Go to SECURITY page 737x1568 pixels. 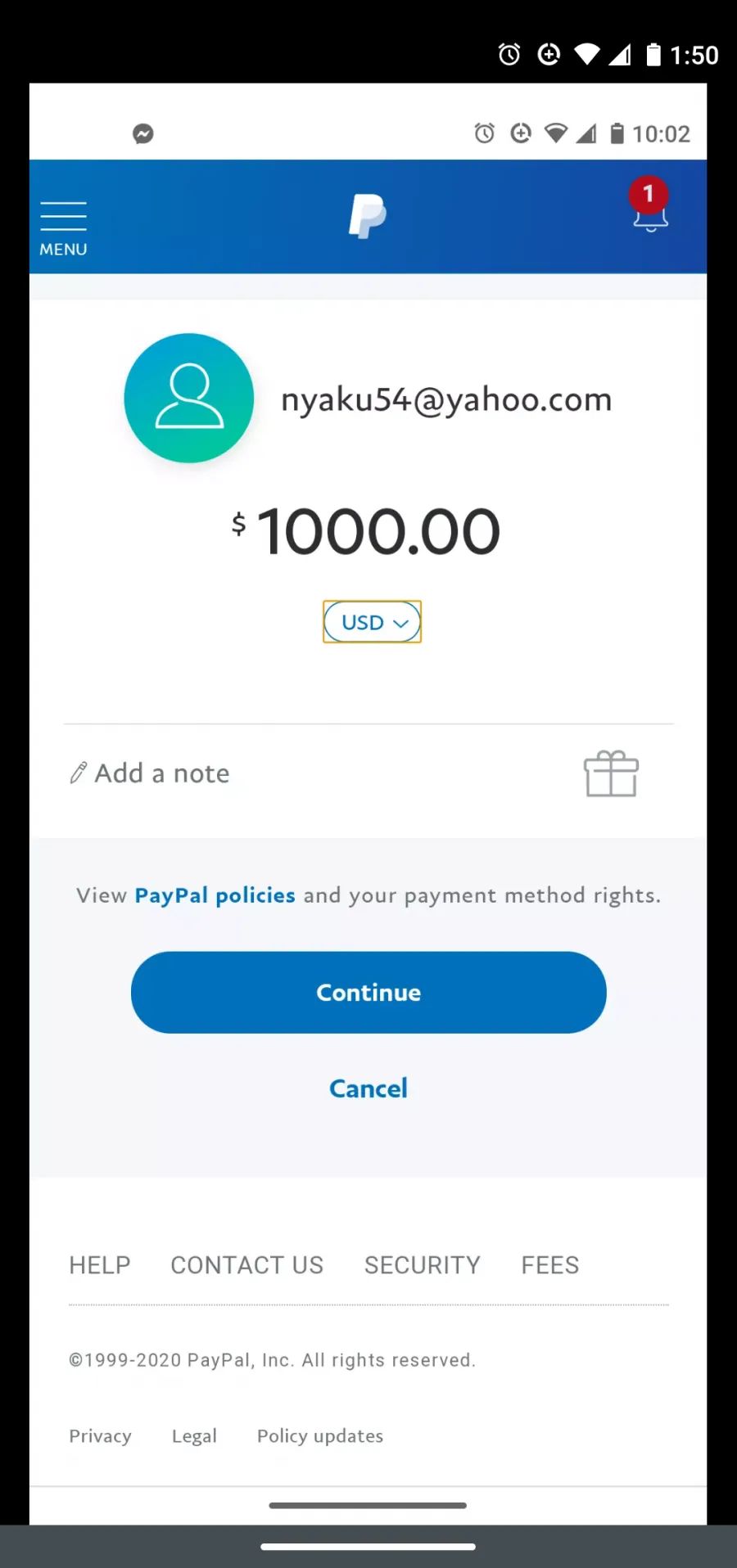(423, 1265)
